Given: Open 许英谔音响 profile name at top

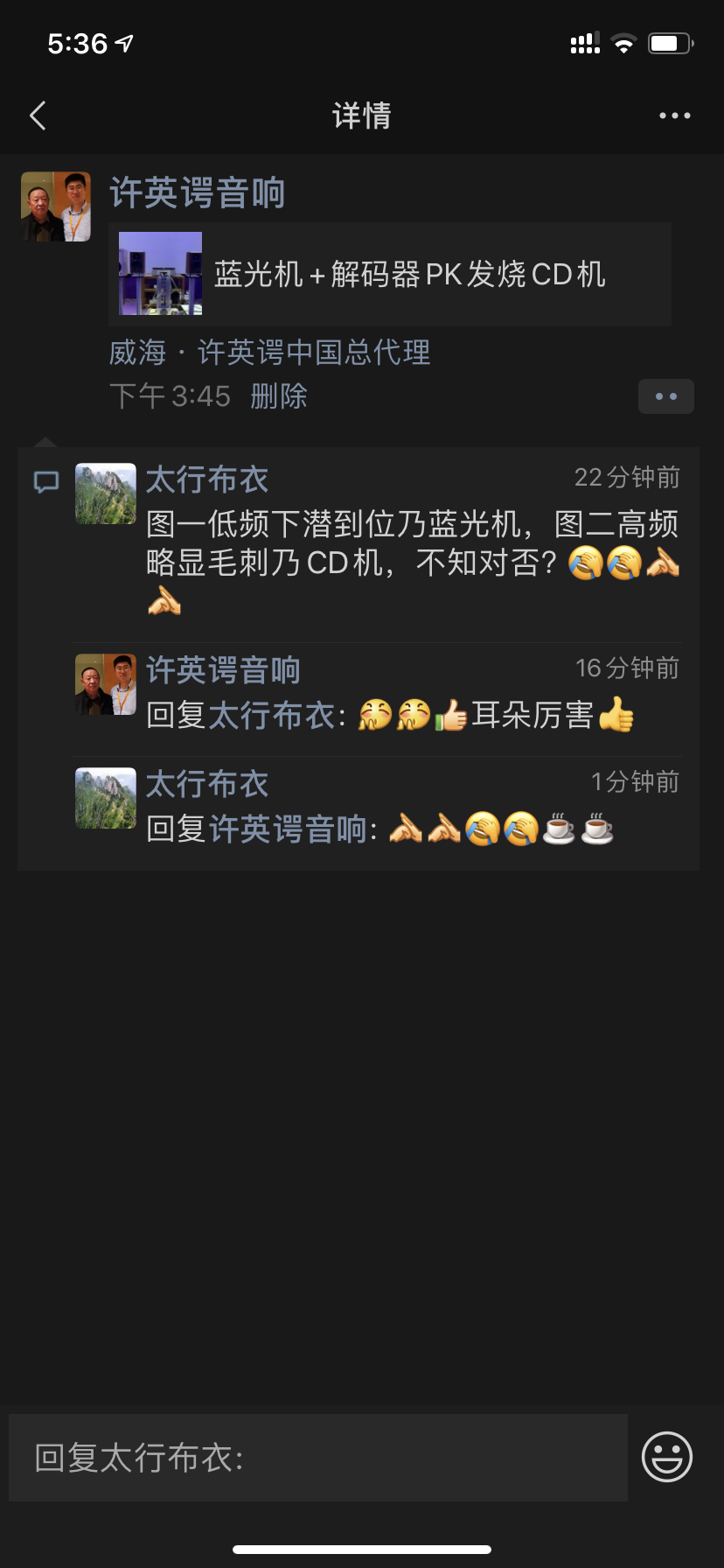Looking at the screenshot, I should (x=198, y=192).
